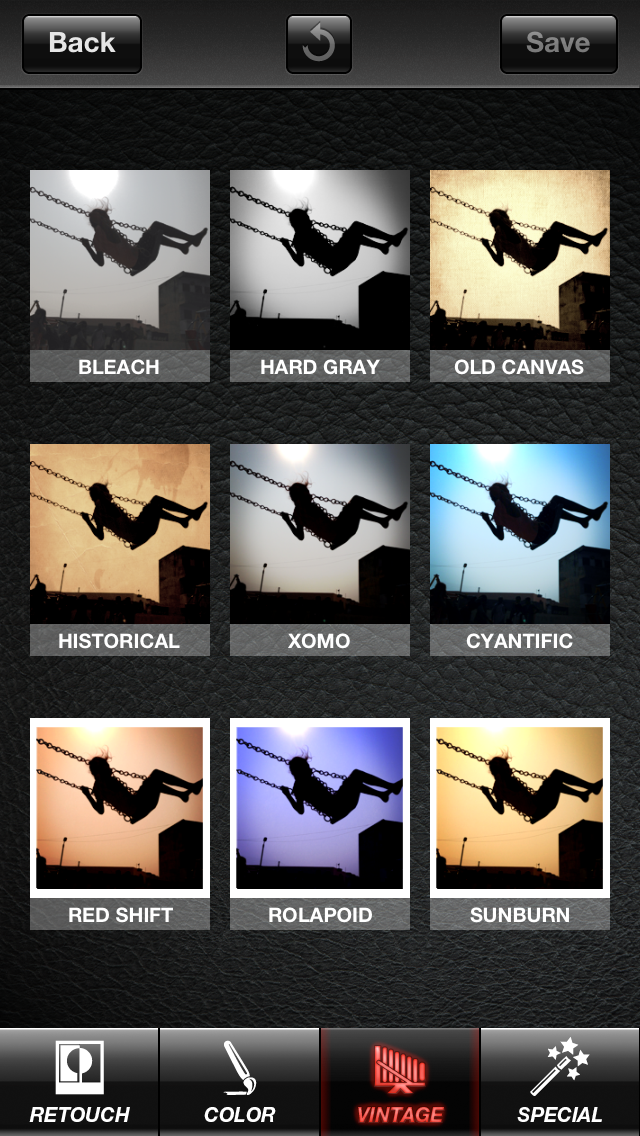640x1136 pixels.
Task: Select the Vintage tab
Action: pyautogui.click(x=400, y=1082)
